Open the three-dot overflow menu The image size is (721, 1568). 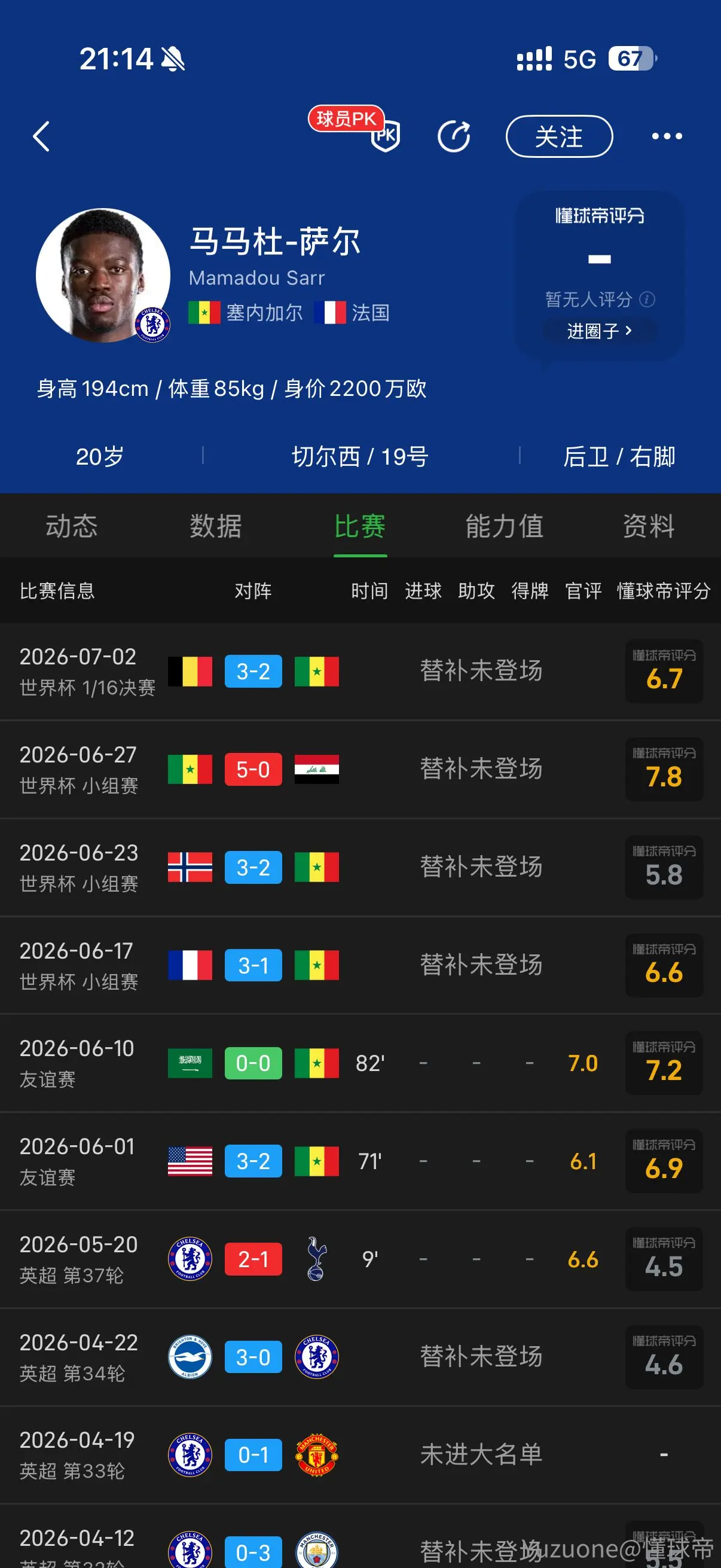click(667, 136)
